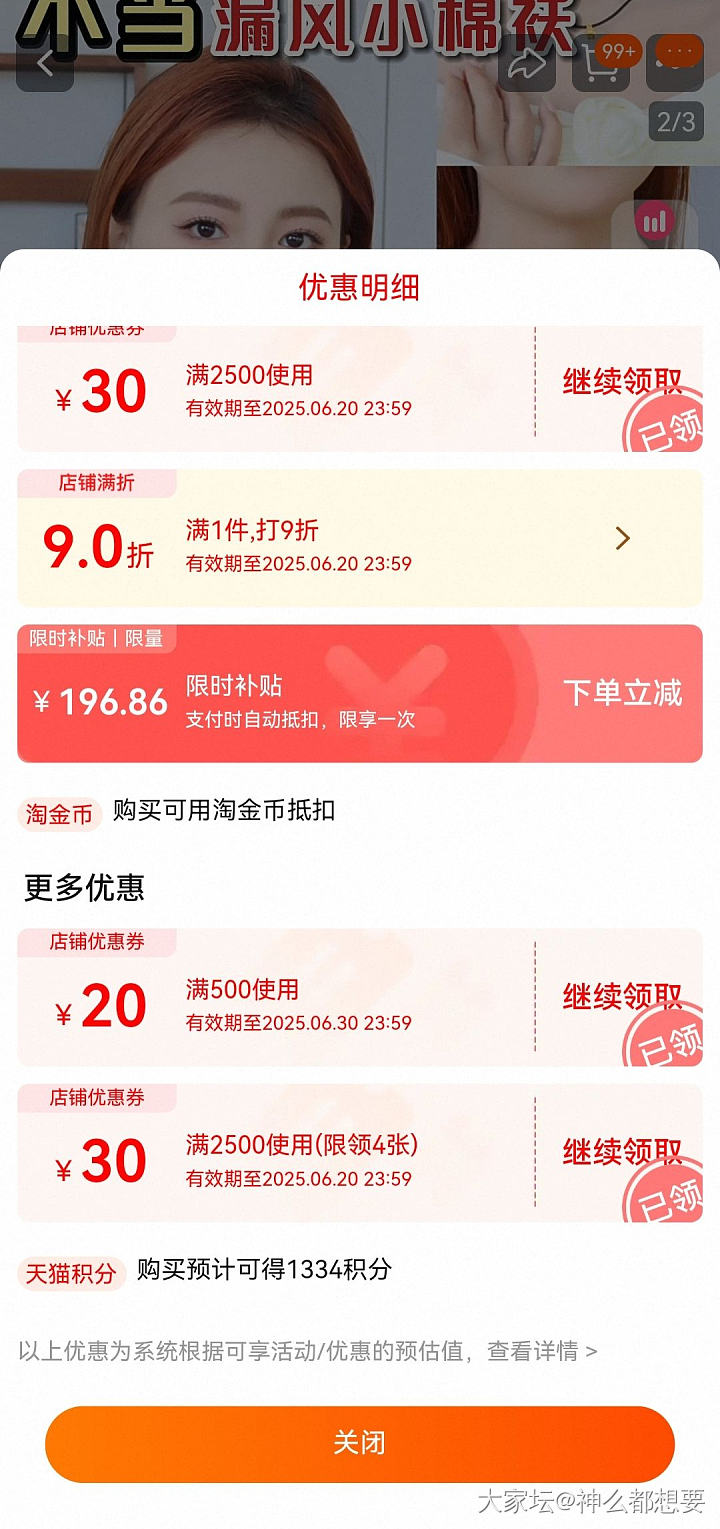Tap 下单立减 on the ¥196.86 限时补贴

tap(621, 693)
